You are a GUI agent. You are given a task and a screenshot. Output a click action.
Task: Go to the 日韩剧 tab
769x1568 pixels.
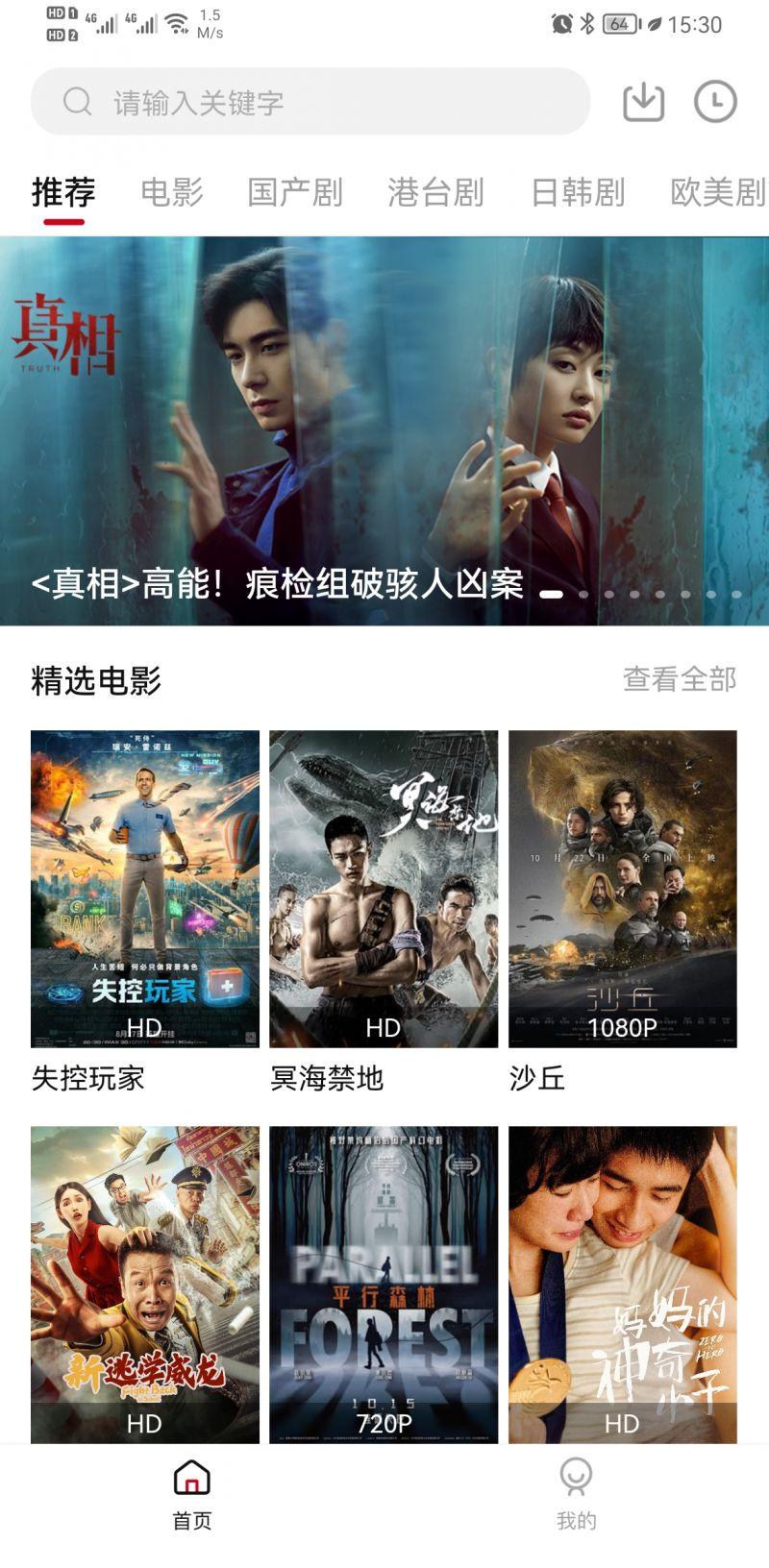coord(578,192)
